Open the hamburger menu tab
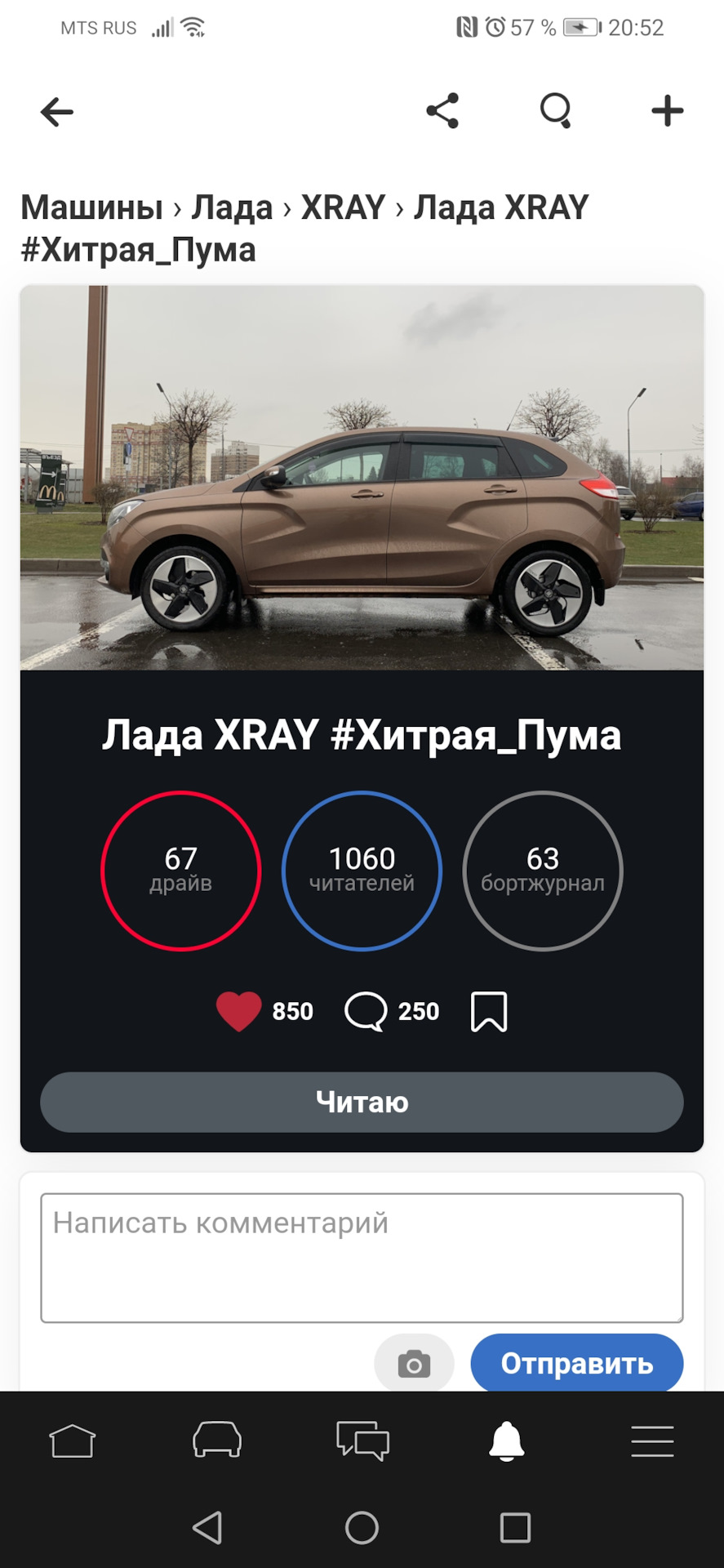Viewport: 724px width, 1568px height. (652, 1441)
